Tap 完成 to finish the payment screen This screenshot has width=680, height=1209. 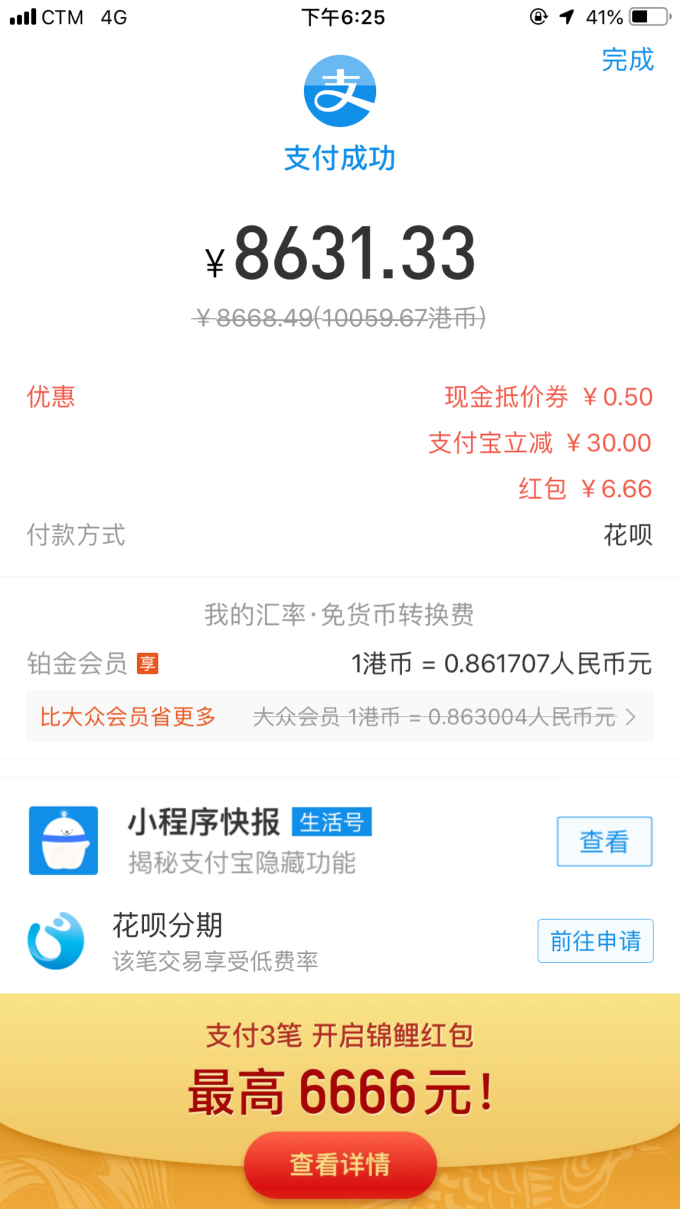[x=627, y=60]
